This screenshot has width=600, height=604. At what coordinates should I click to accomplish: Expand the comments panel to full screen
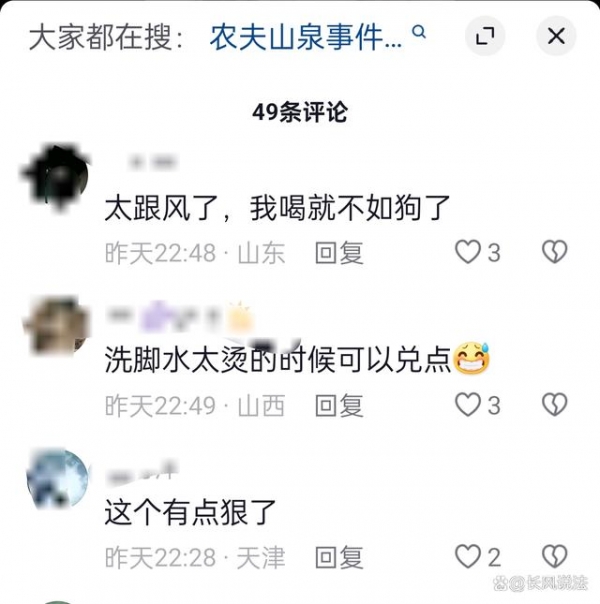[x=485, y=38]
